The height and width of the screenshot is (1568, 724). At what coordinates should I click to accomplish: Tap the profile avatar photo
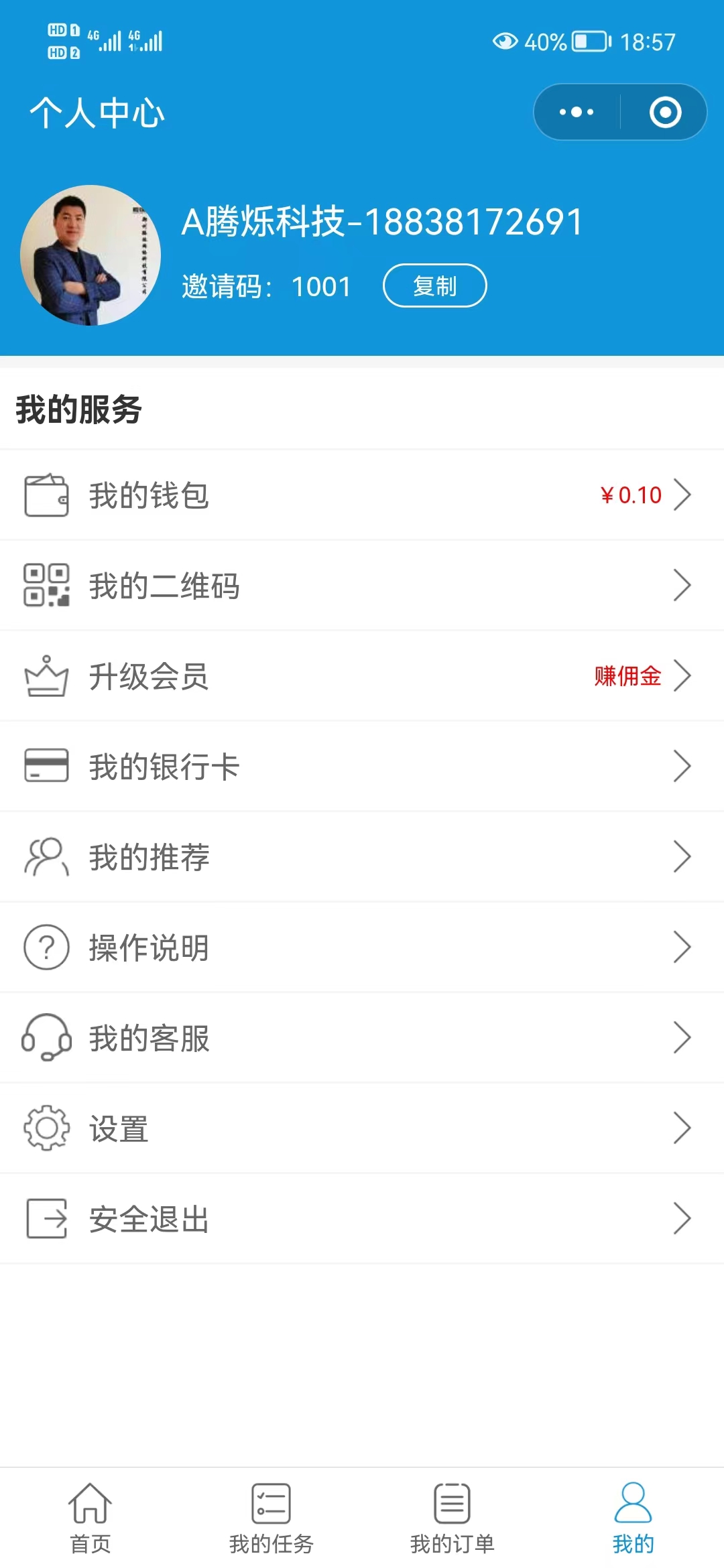coord(90,255)
